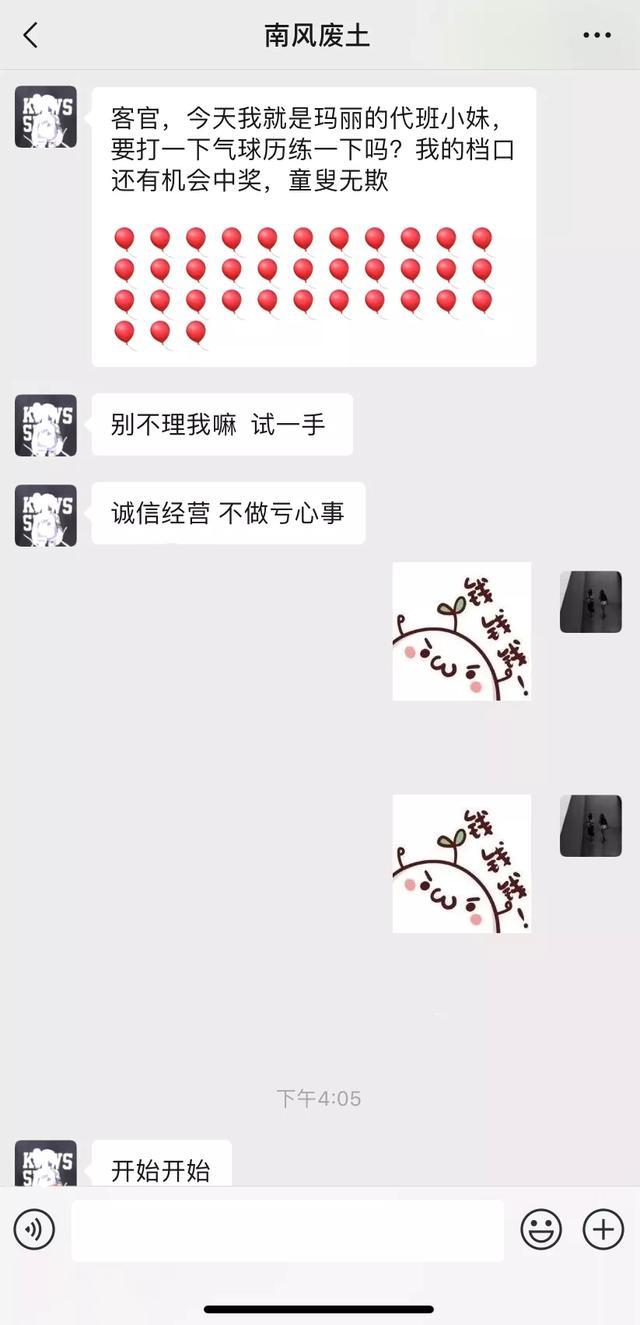Open the emoji sticker panel

tap(541, 1229)
